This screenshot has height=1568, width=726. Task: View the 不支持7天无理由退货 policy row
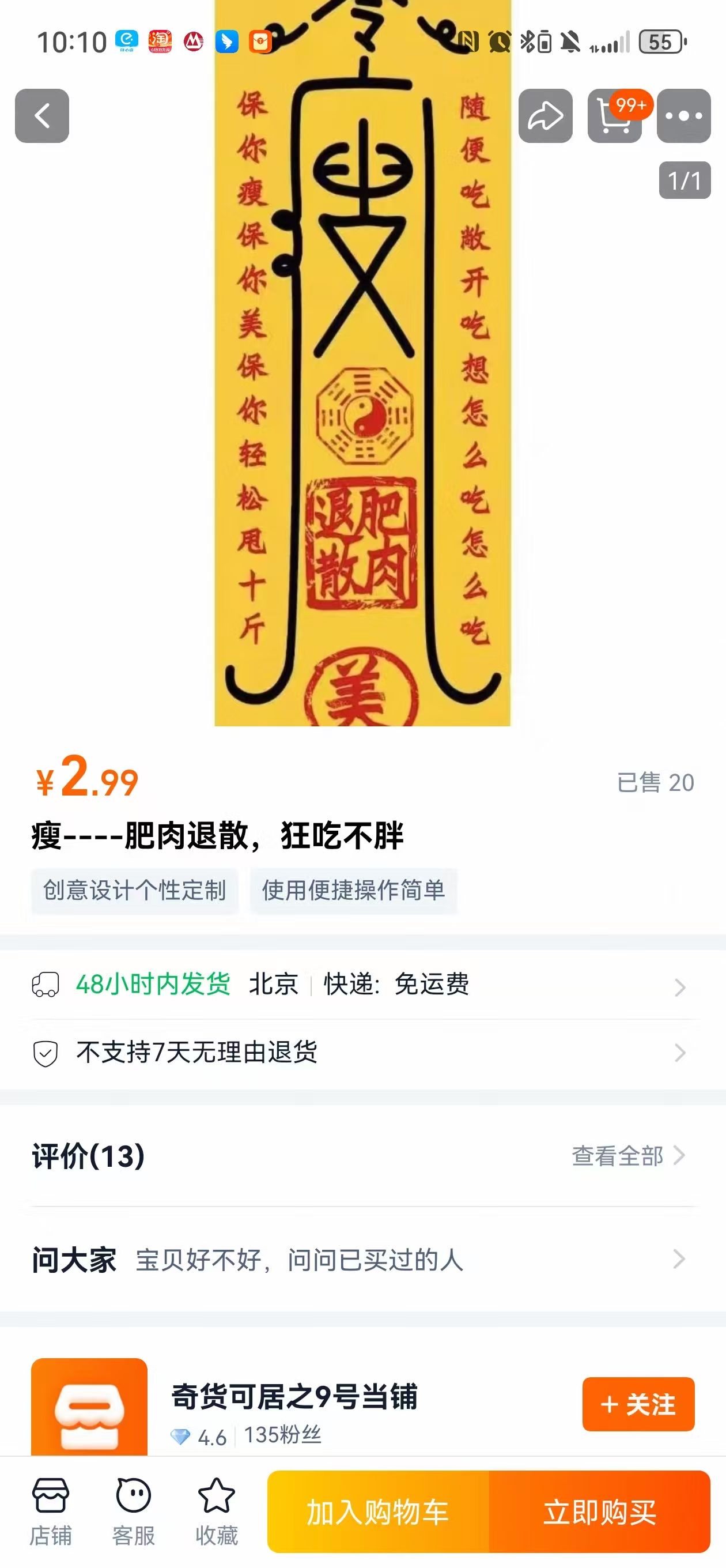click(x=362, y=1053)
